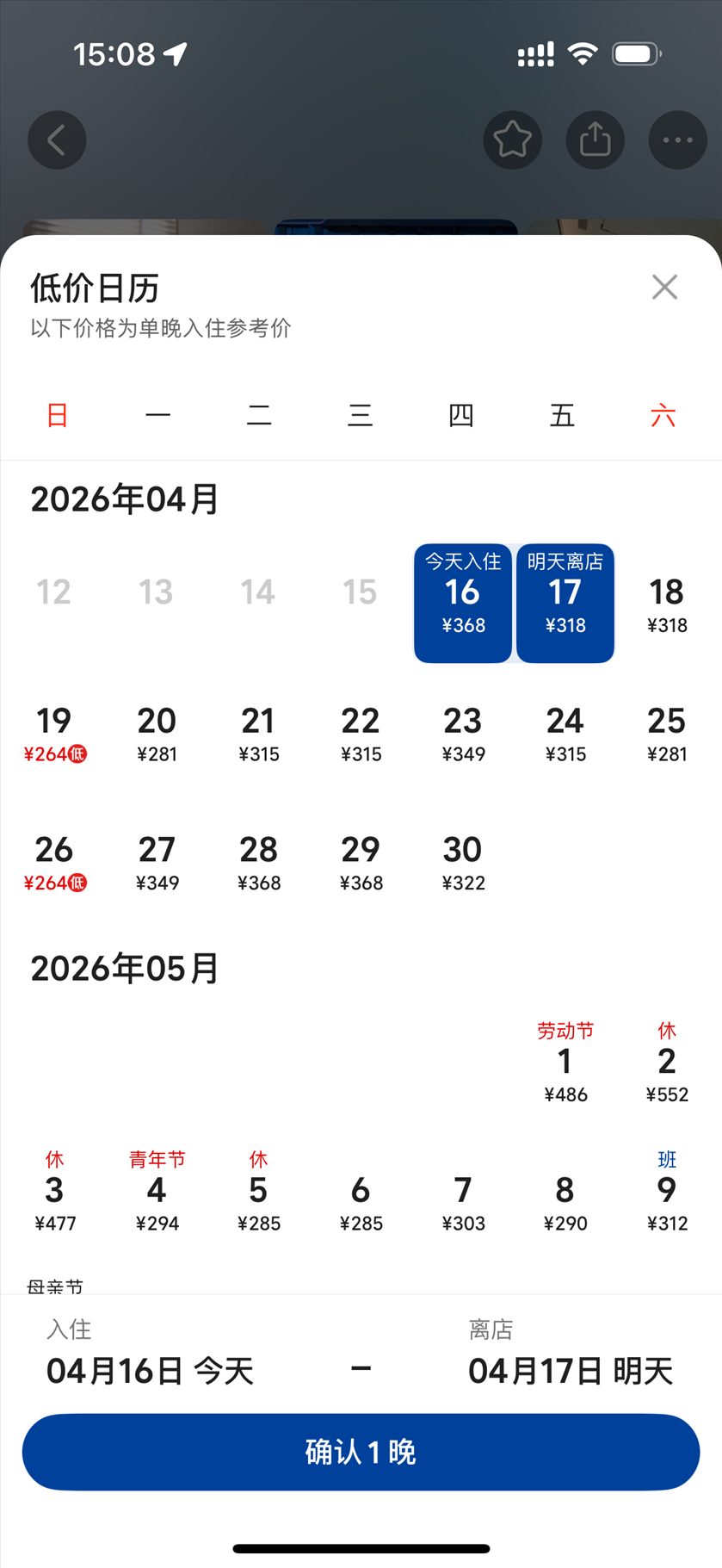Select May 7 priced ¥303
Image resolution: width=722 pixels, height=1568 pixels.
463,1202
